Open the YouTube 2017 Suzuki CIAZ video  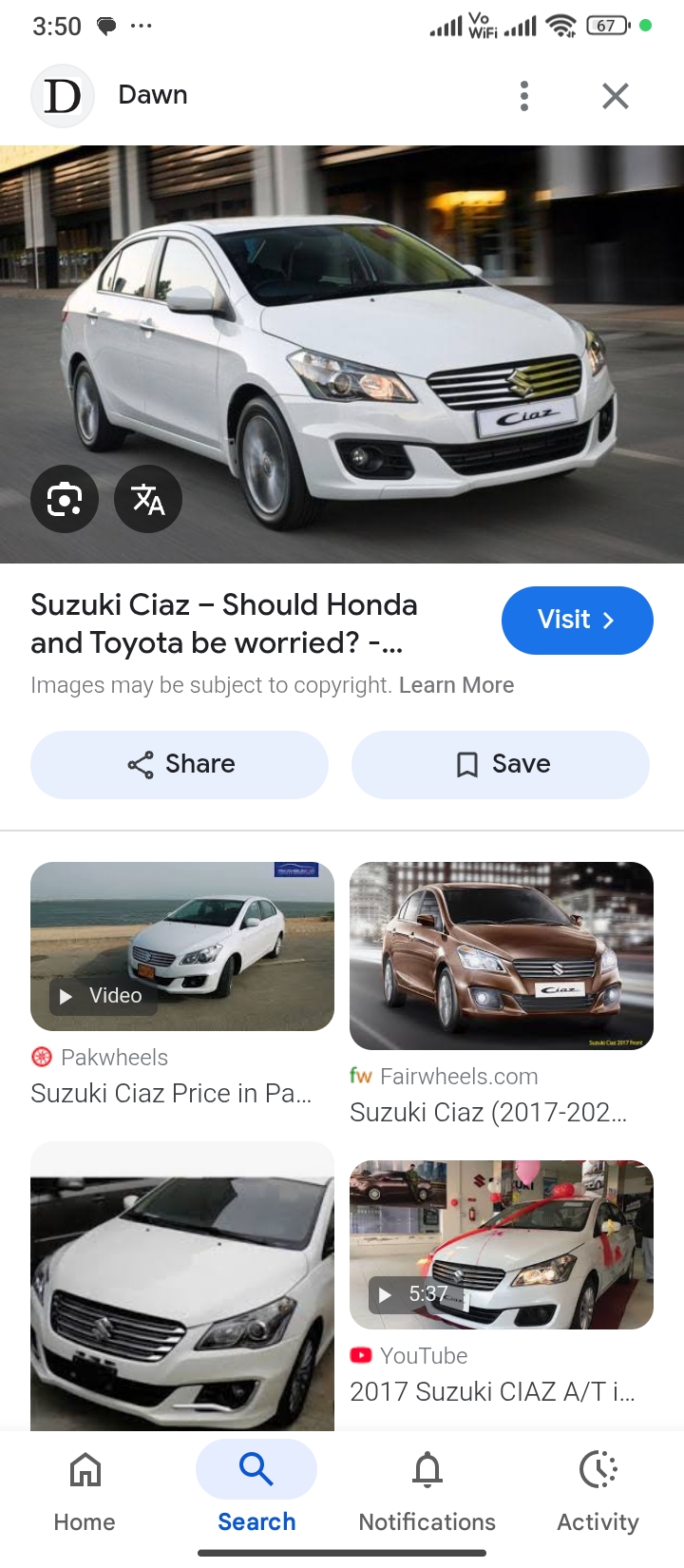tap(502, 1245)
